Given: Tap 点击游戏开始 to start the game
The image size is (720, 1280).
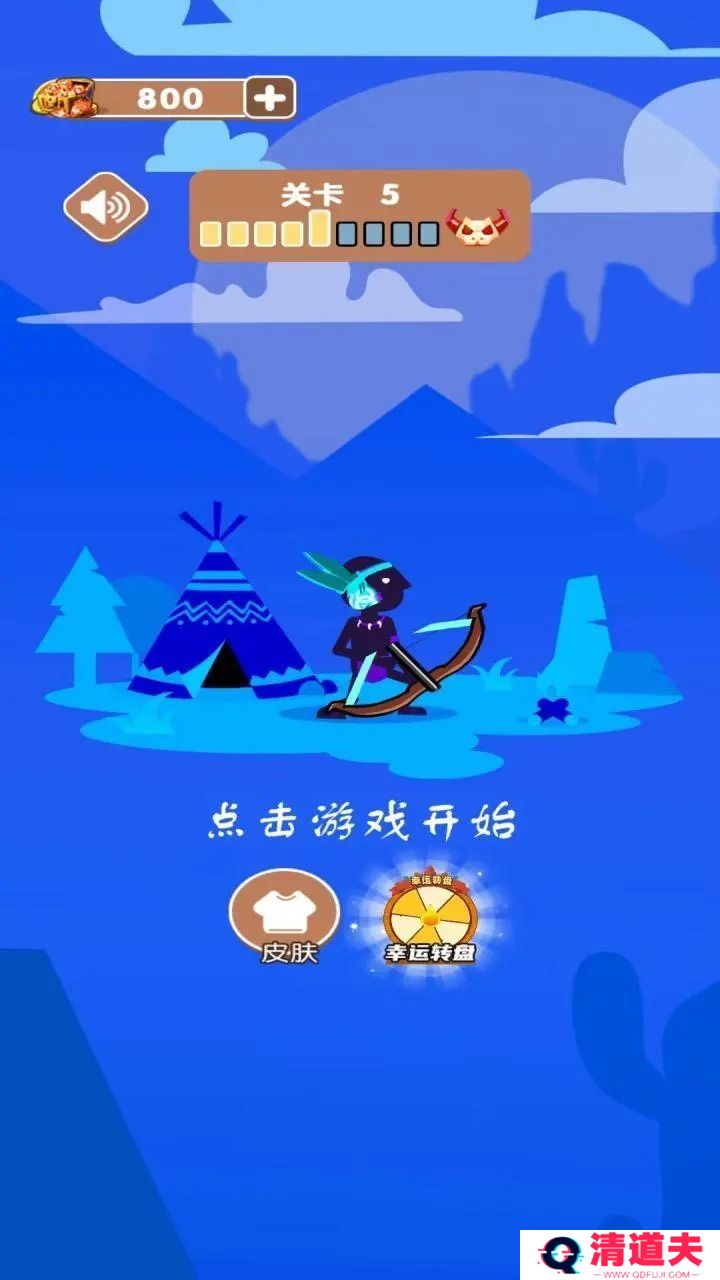Looking at the screenshot, I should 361,822.
